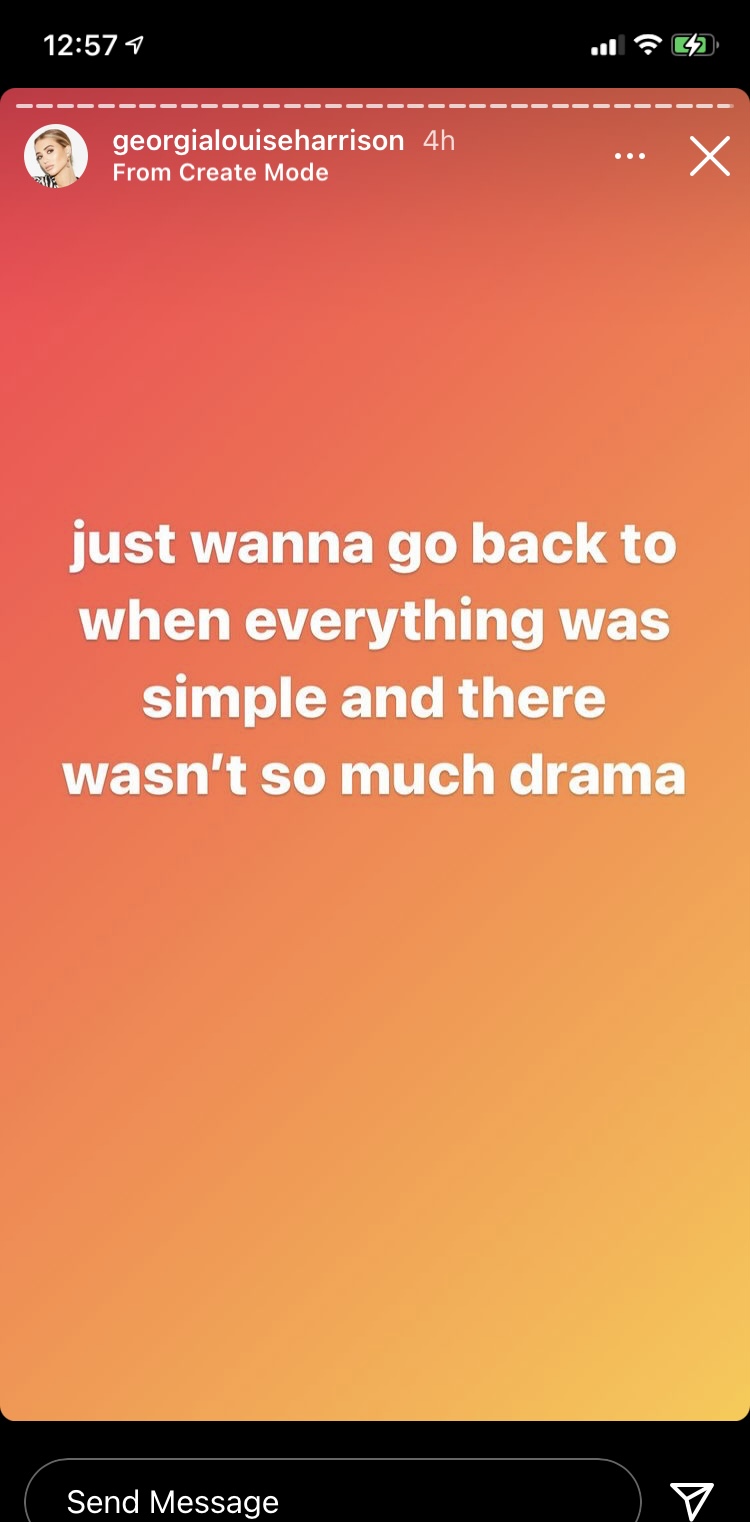750x1522 pixels.
Task: Tap the georgialouiseharrison username
Action: 258,141
